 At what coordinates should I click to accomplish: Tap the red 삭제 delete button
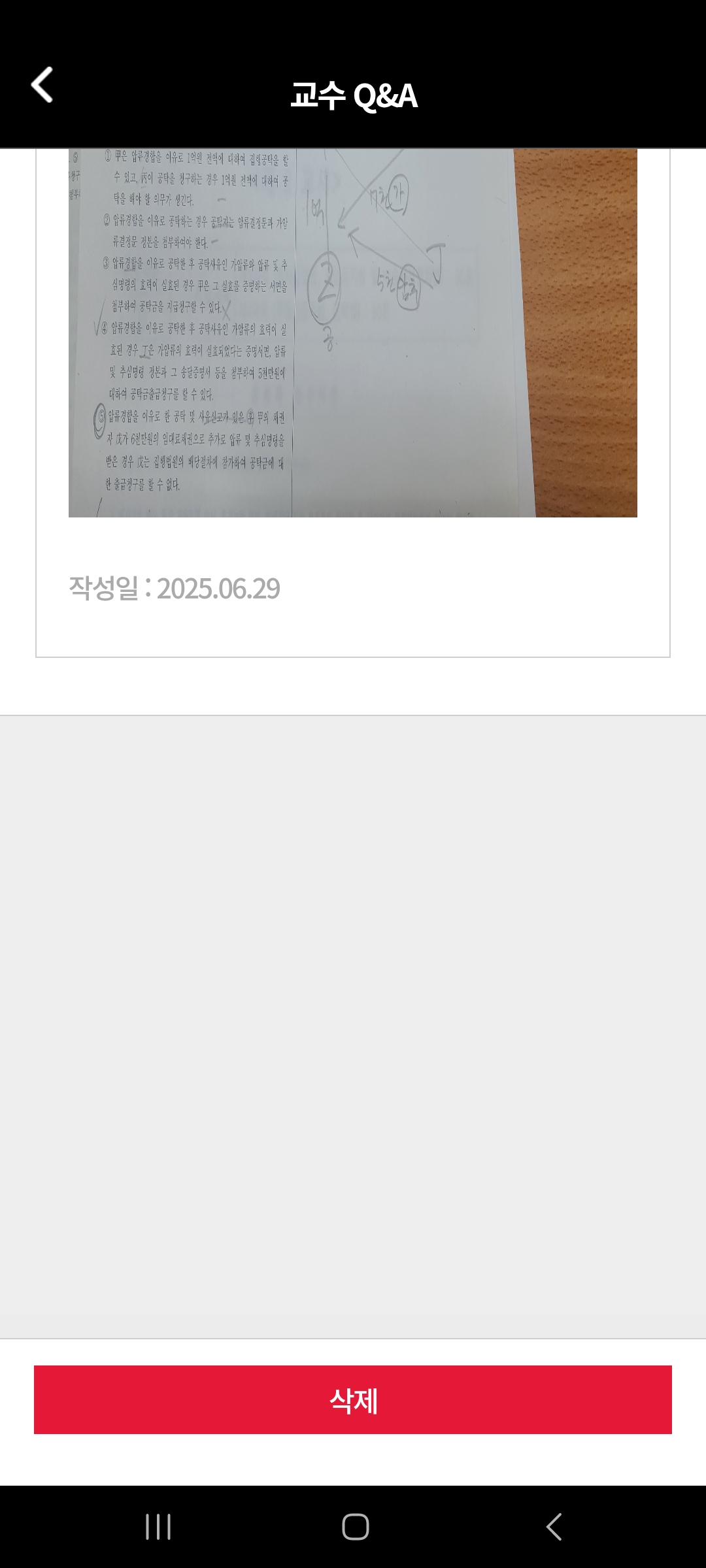tap(353, 1399)
